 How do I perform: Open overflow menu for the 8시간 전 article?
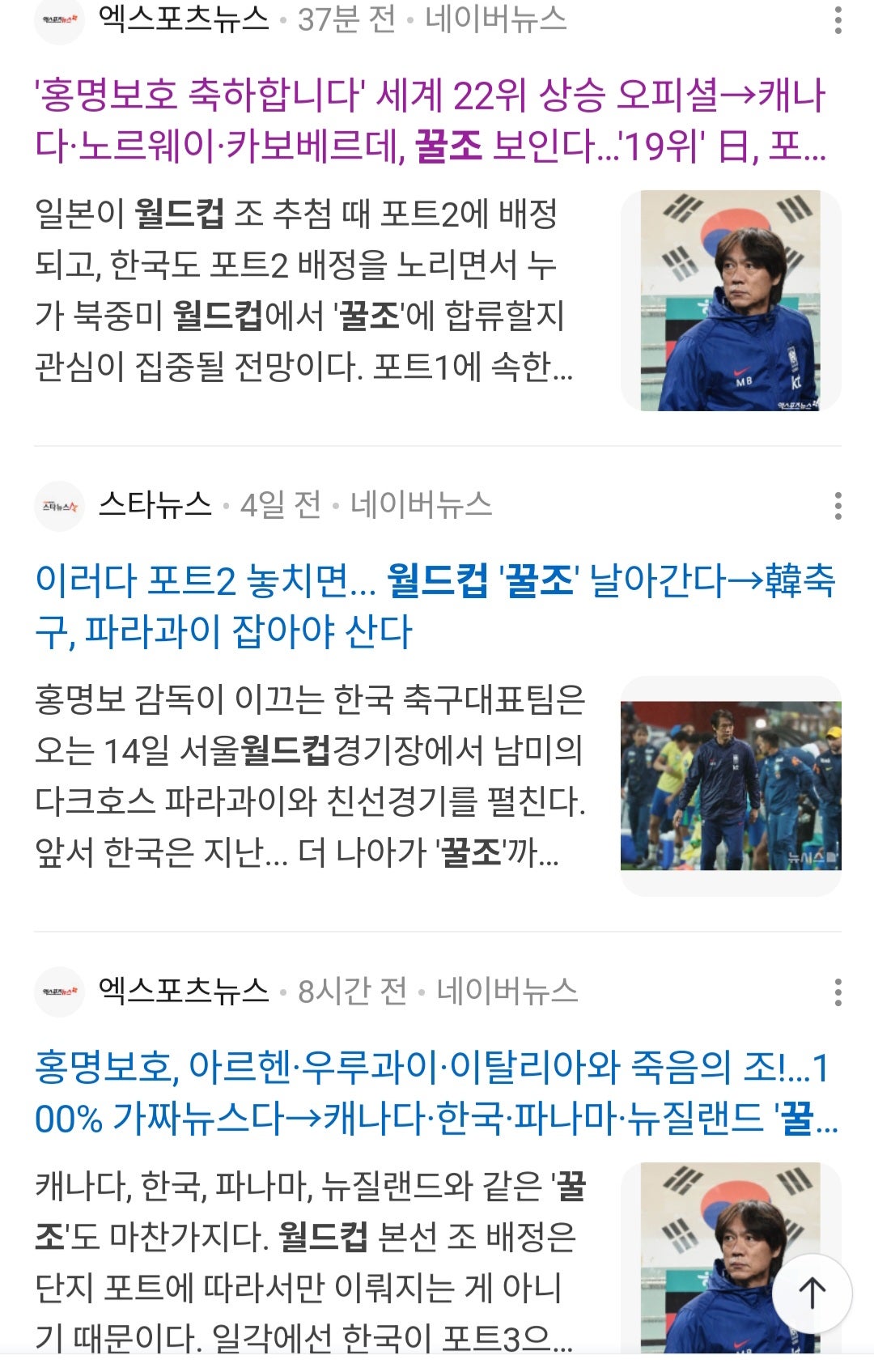pyautogui.click(x=838, y=992)
